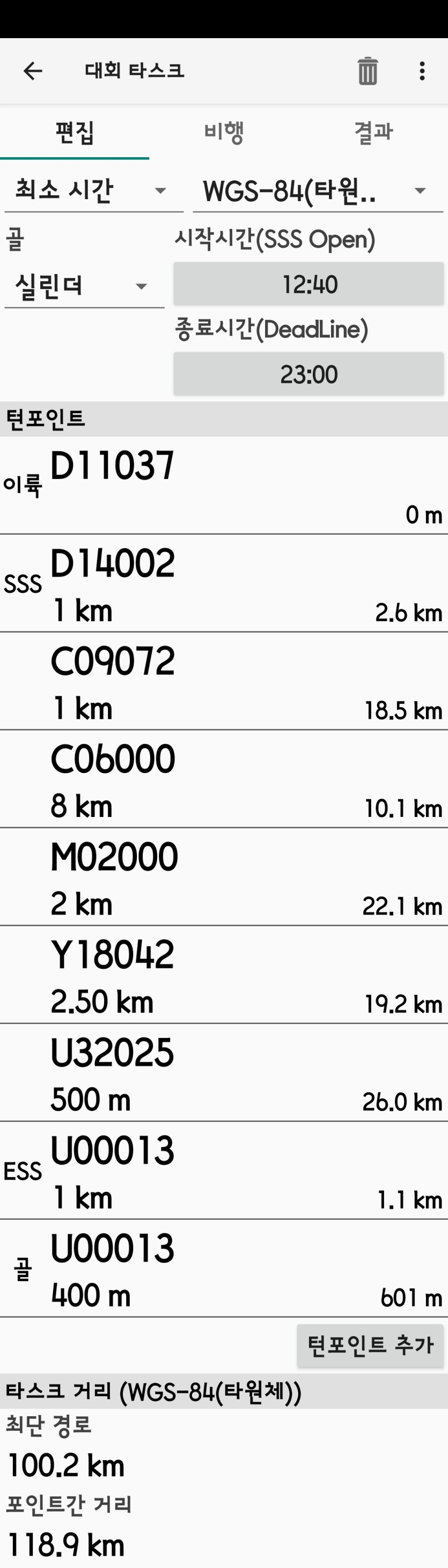This screenshot has height=1568, width=448.
Task: Open turnpoint M02000
Action: [223, 878]
